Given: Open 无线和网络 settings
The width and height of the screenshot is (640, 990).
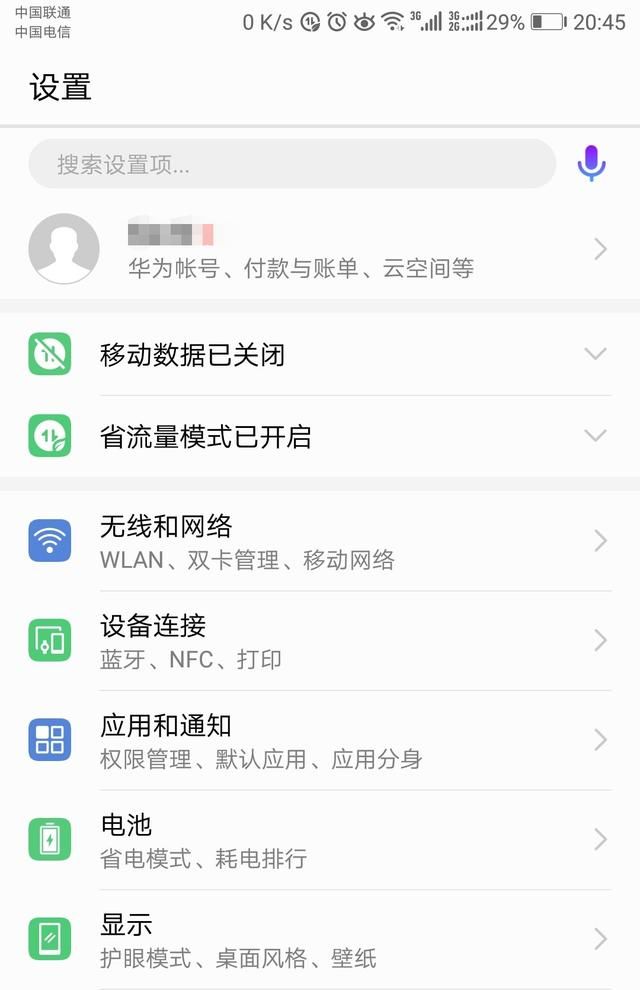Looking at the screenshot, I should pos(320,541).
